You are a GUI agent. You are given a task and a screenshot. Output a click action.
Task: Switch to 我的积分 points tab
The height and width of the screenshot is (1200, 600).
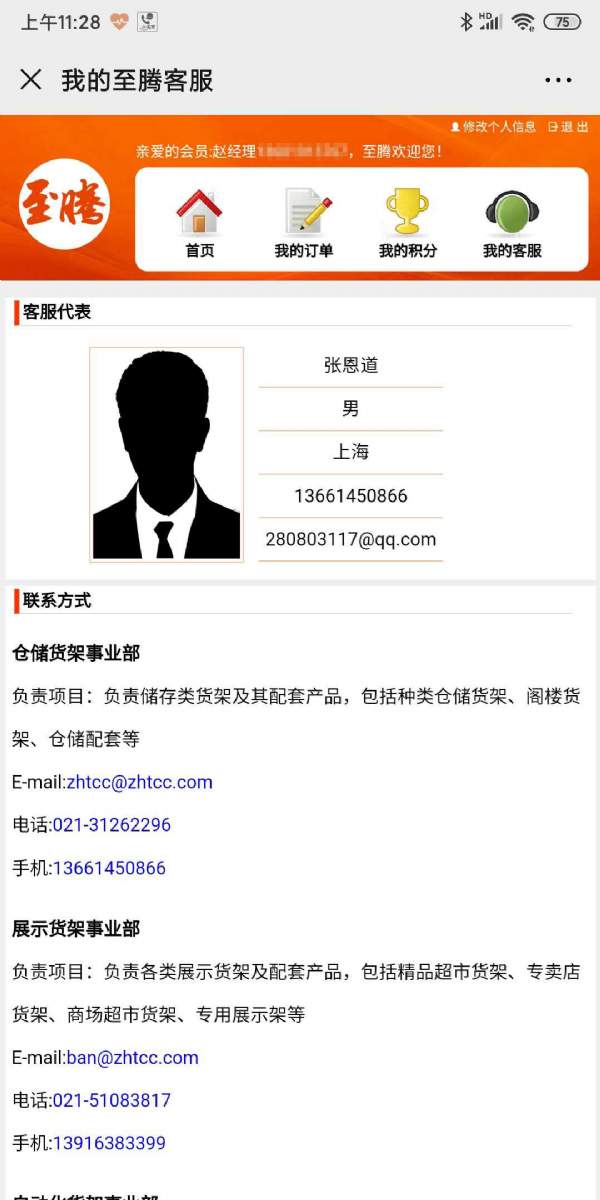coord(407,224)
